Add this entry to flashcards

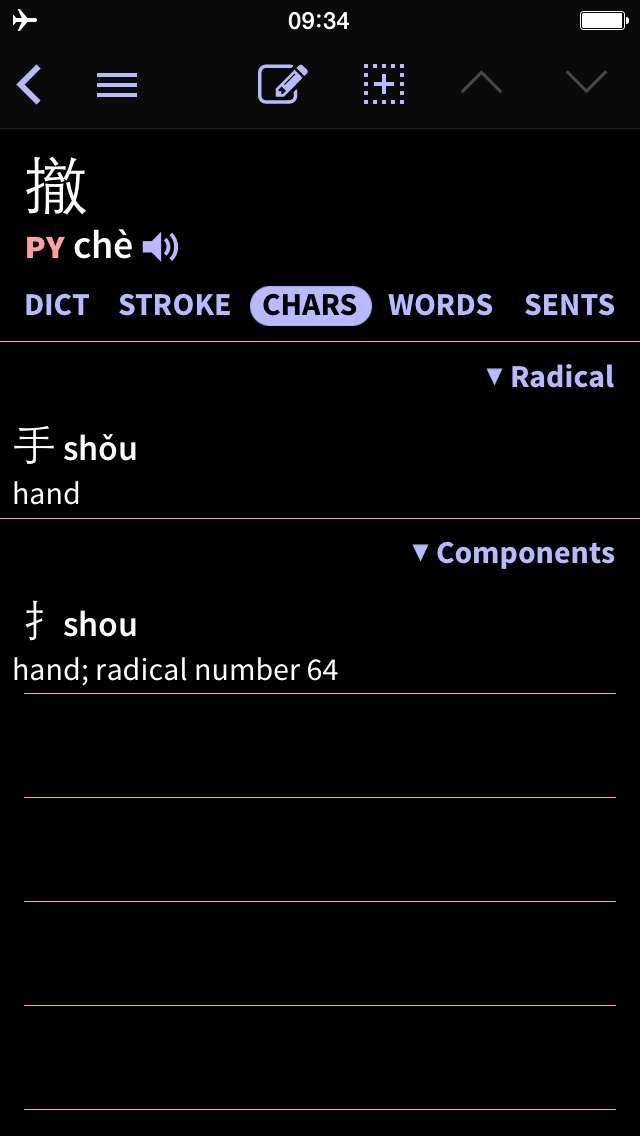(383, 84)
